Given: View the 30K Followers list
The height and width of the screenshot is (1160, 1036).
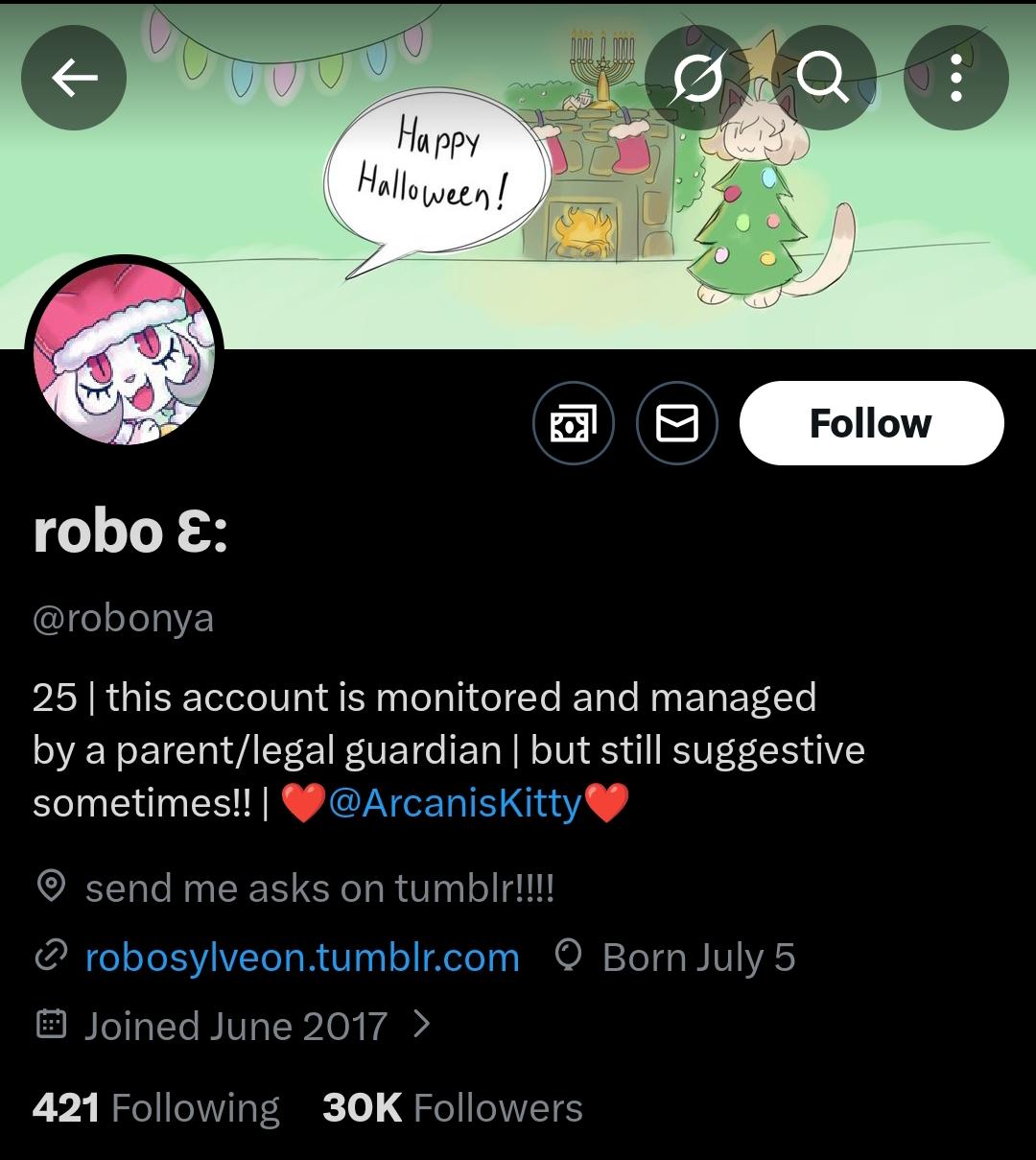Looking at the screenshot, I should point(453,1107).
